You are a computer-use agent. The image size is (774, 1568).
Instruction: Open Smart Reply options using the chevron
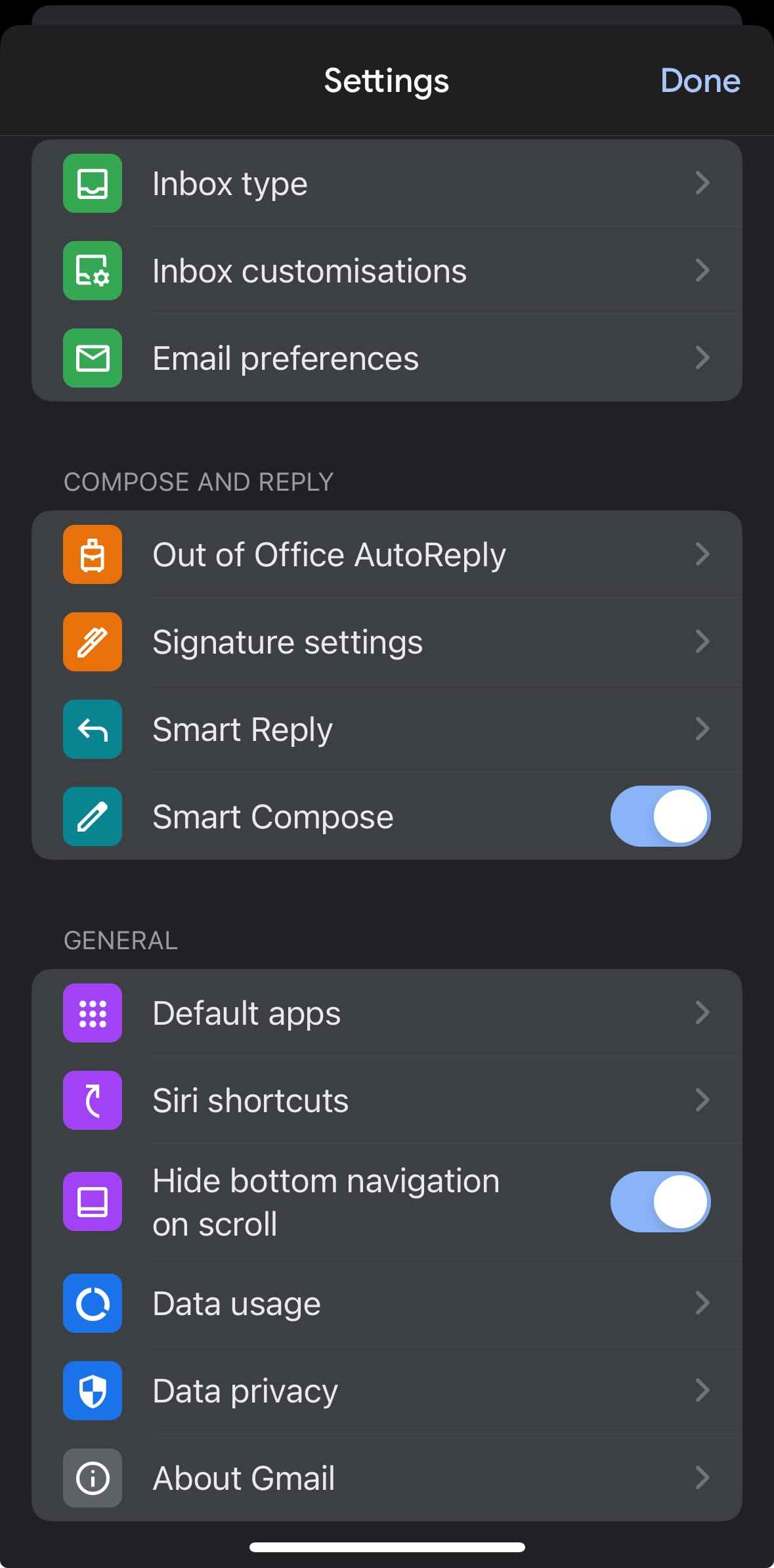click(x=702, y=729)
